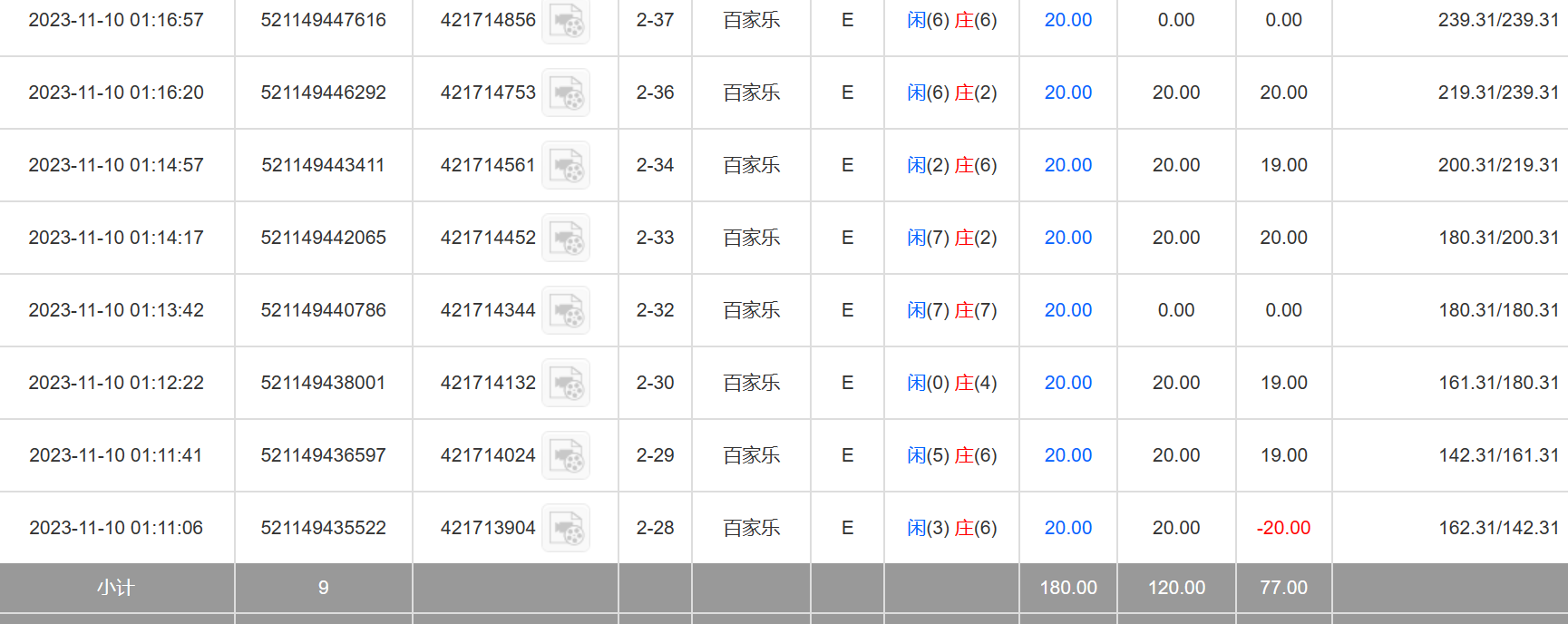Open video replay for round 421714753

click(x=566, y=93)
